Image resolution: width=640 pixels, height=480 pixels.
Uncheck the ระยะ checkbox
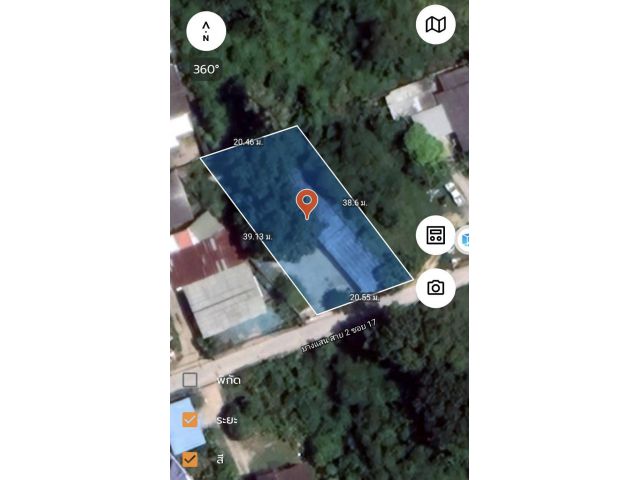190,420
